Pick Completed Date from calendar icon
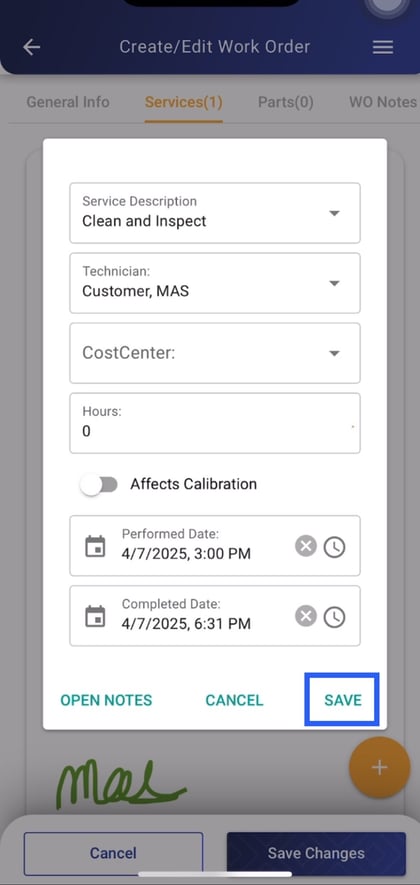Screen dimensions: 420x885 95,617
